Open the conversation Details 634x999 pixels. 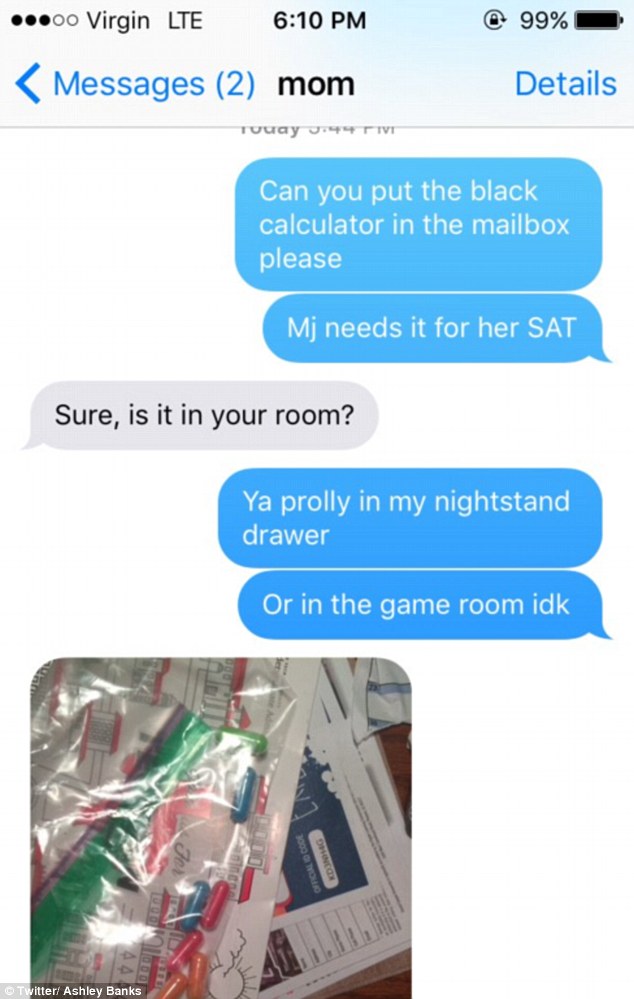coord(565,85)
